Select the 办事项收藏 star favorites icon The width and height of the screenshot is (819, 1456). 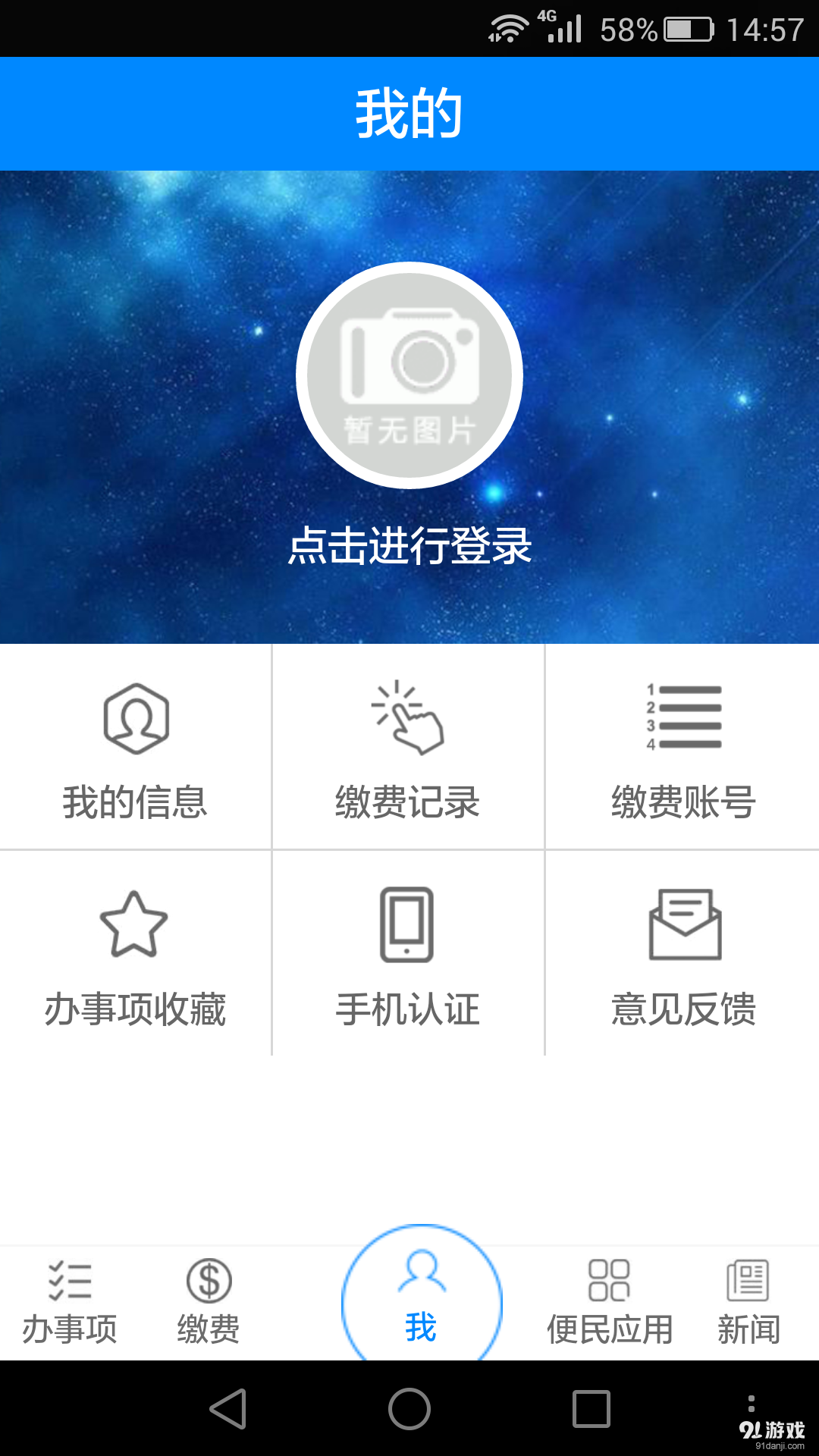135,925
